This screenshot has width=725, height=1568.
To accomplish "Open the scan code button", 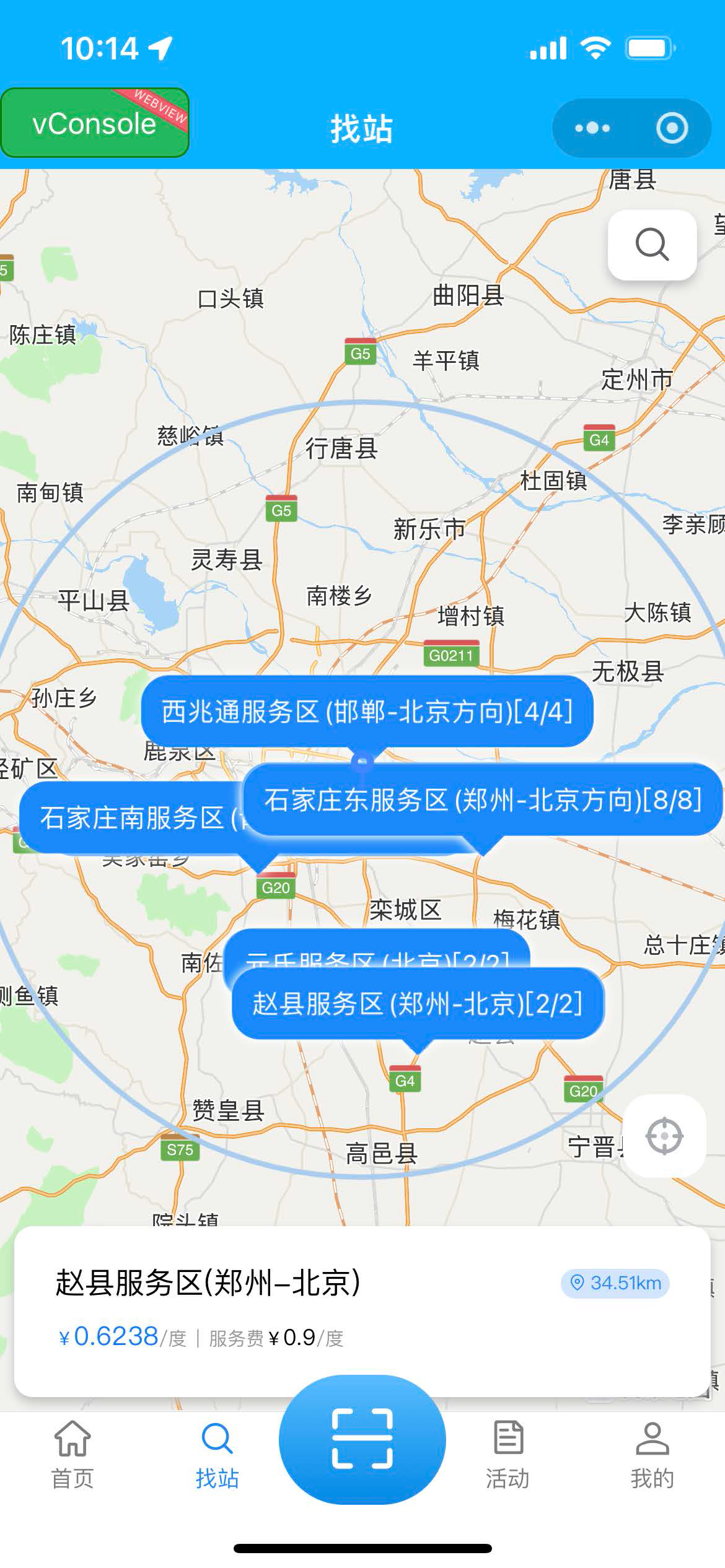I will click(x=362, y=1438).
